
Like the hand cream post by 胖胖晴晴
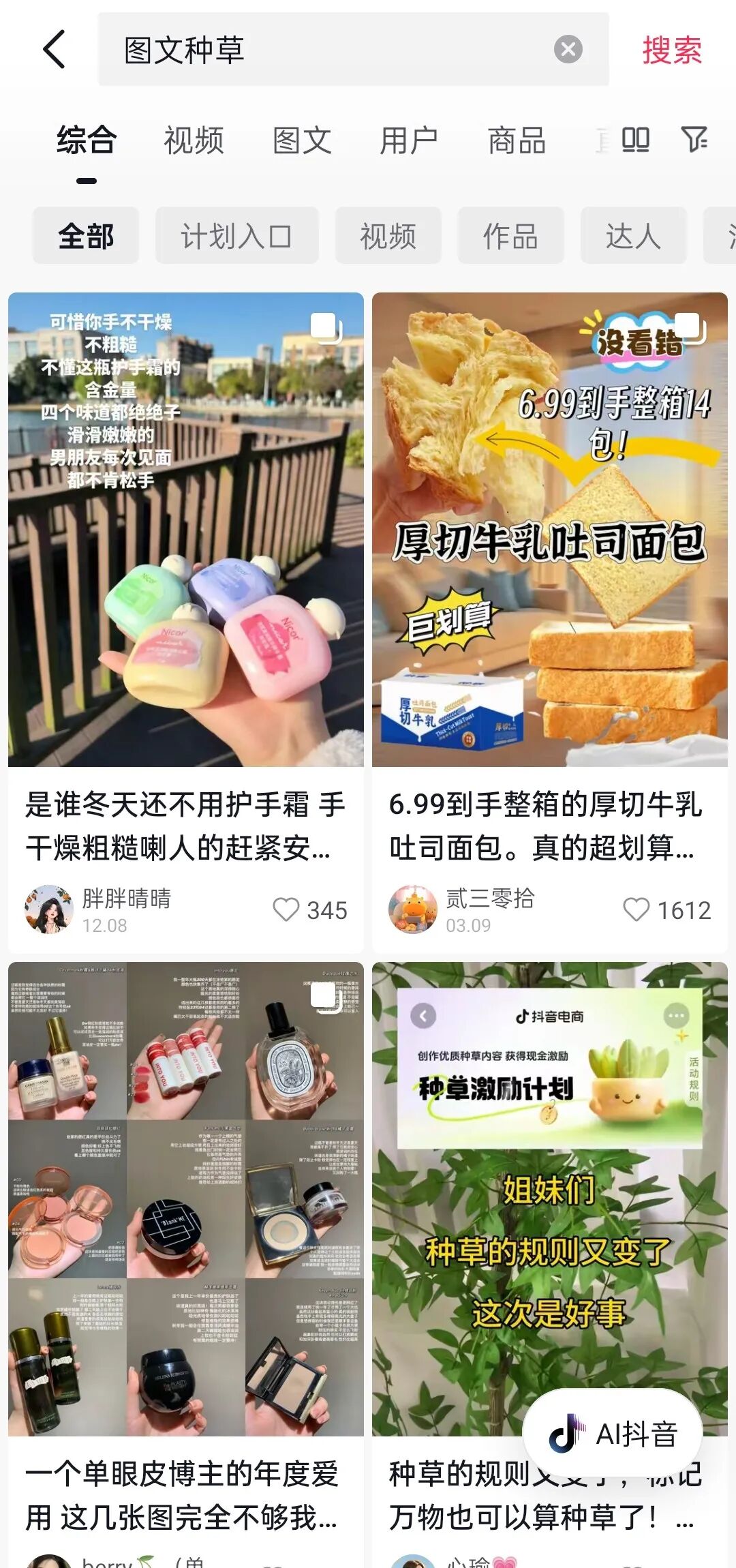286,909
